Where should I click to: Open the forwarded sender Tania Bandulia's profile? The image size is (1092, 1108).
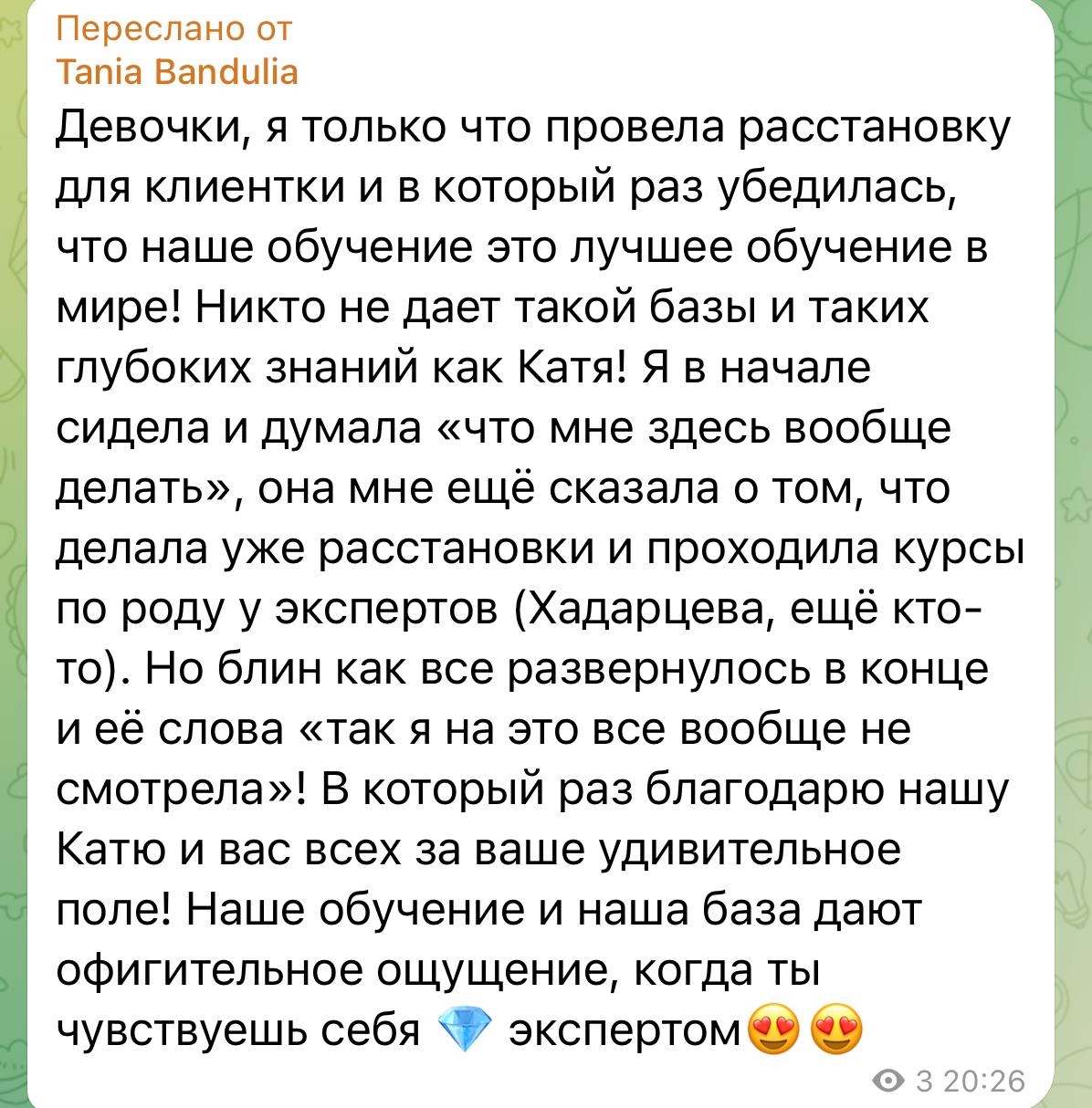(x=177, y=71)
